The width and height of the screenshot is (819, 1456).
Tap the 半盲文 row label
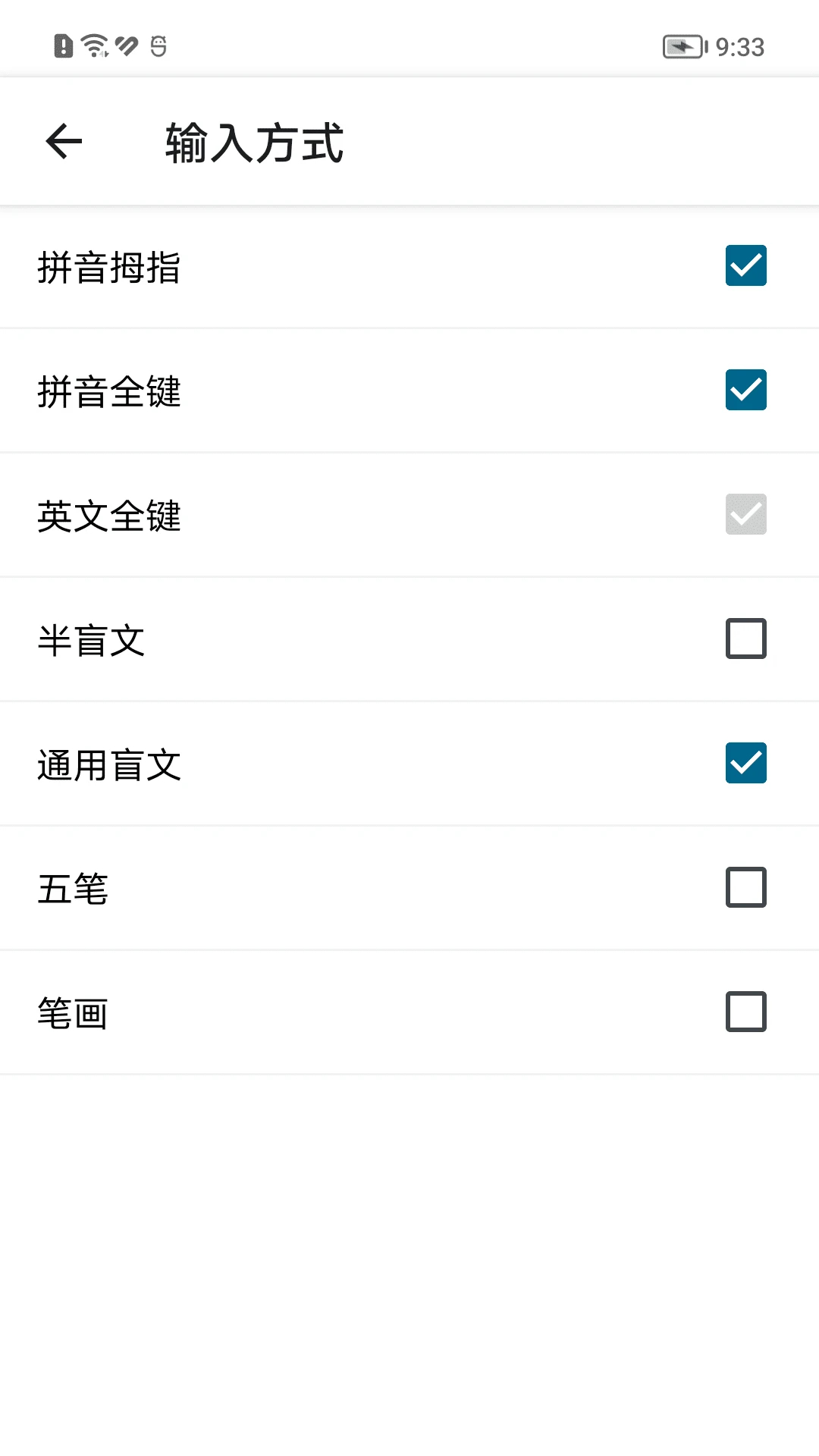[x=93, y=641]
